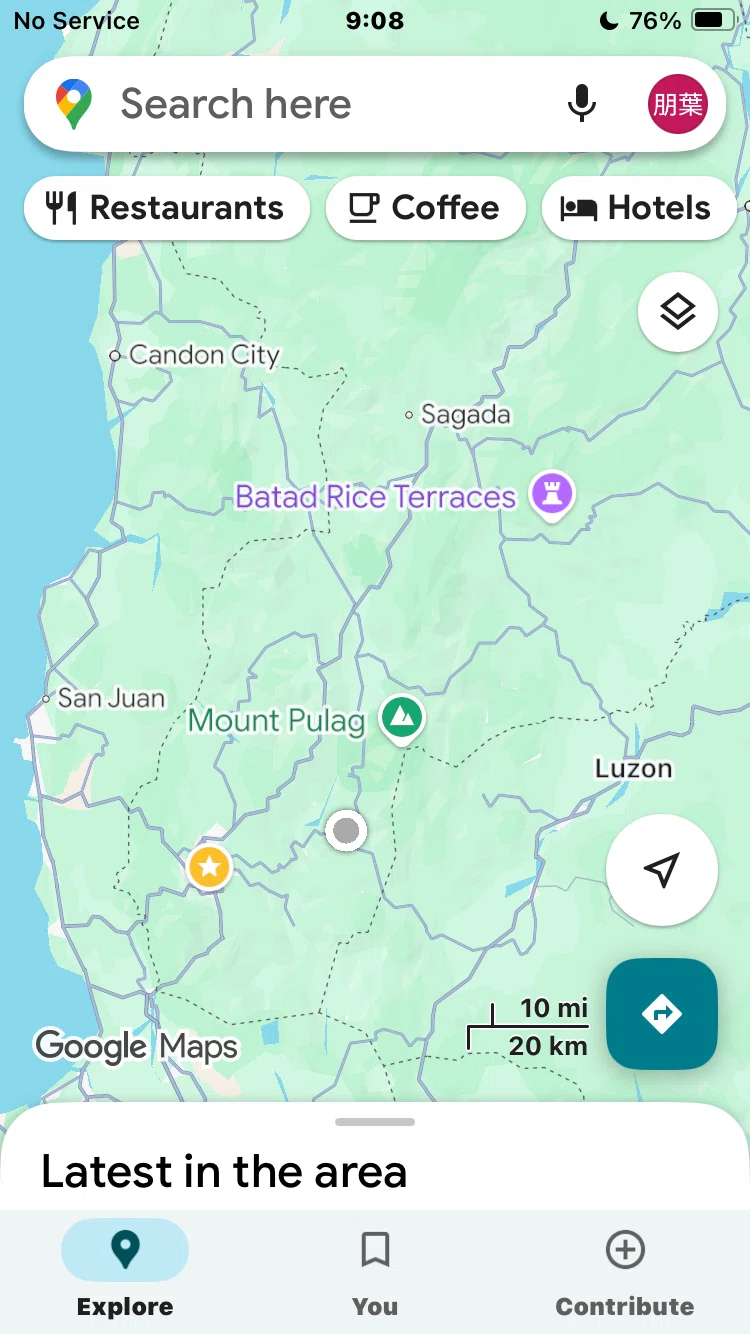The image size is (750, 1334).
Task: Open the Batad Rice Terraces pin
Action: [x=551, y=495]
